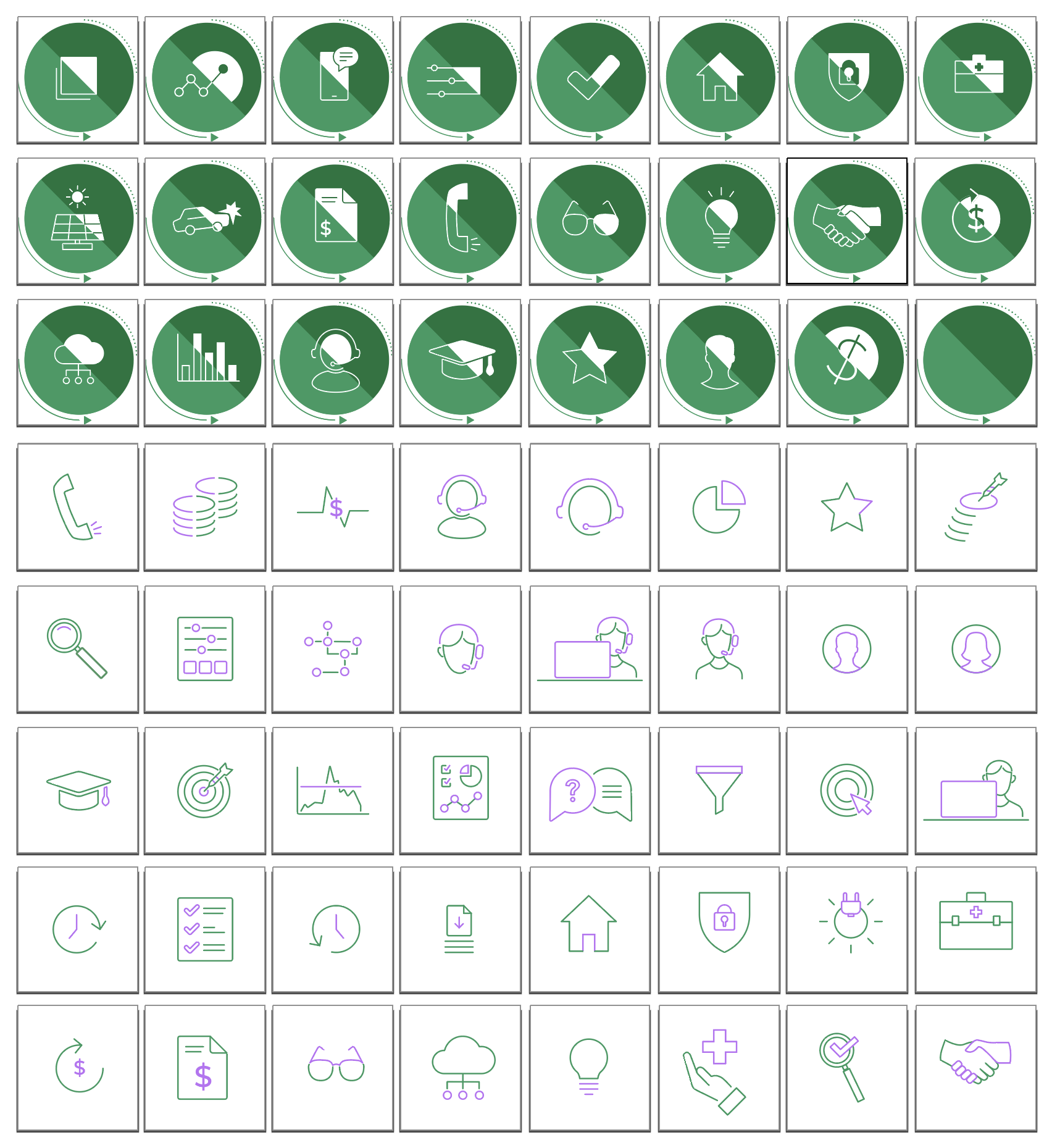Choose the green bar chart circle icon
The height and width of the screenshot is (1148, 1052).
206,362
